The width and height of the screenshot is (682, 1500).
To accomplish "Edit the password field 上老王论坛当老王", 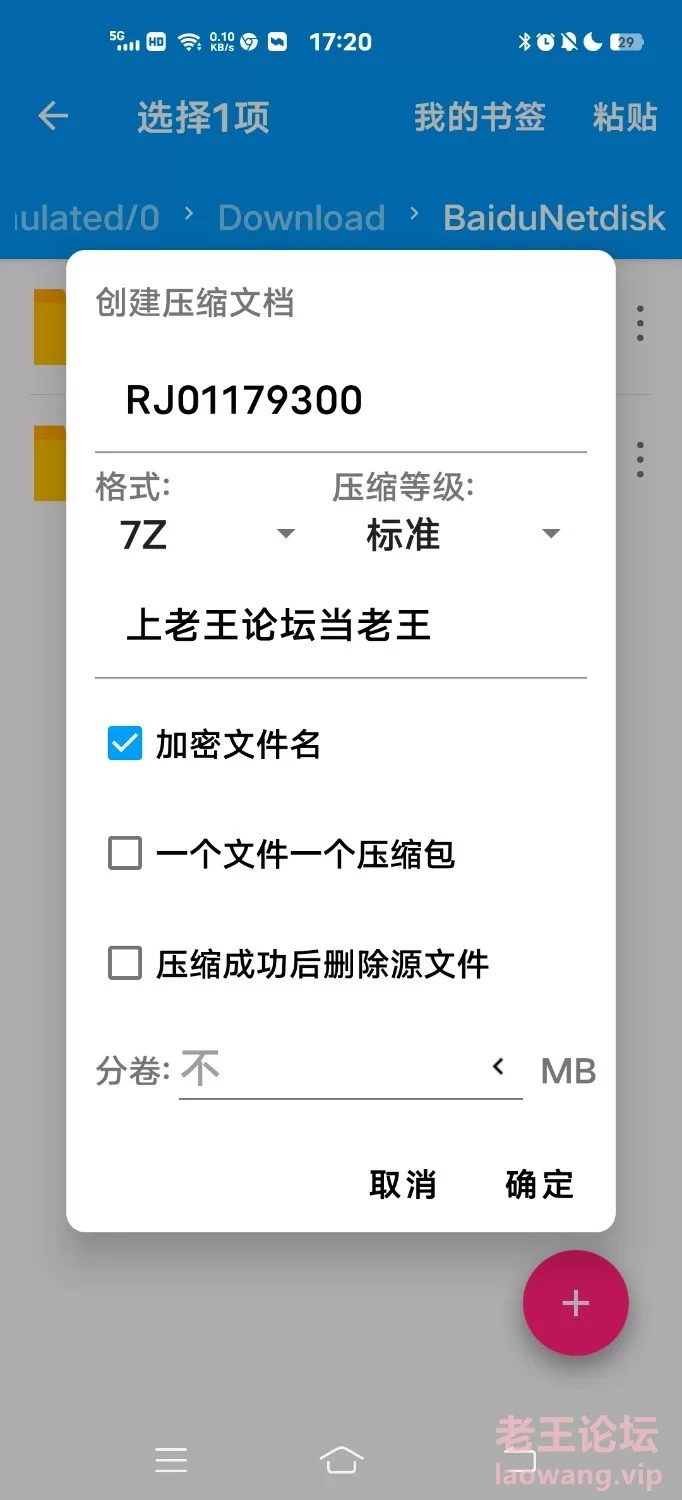I will click(340, 627).
